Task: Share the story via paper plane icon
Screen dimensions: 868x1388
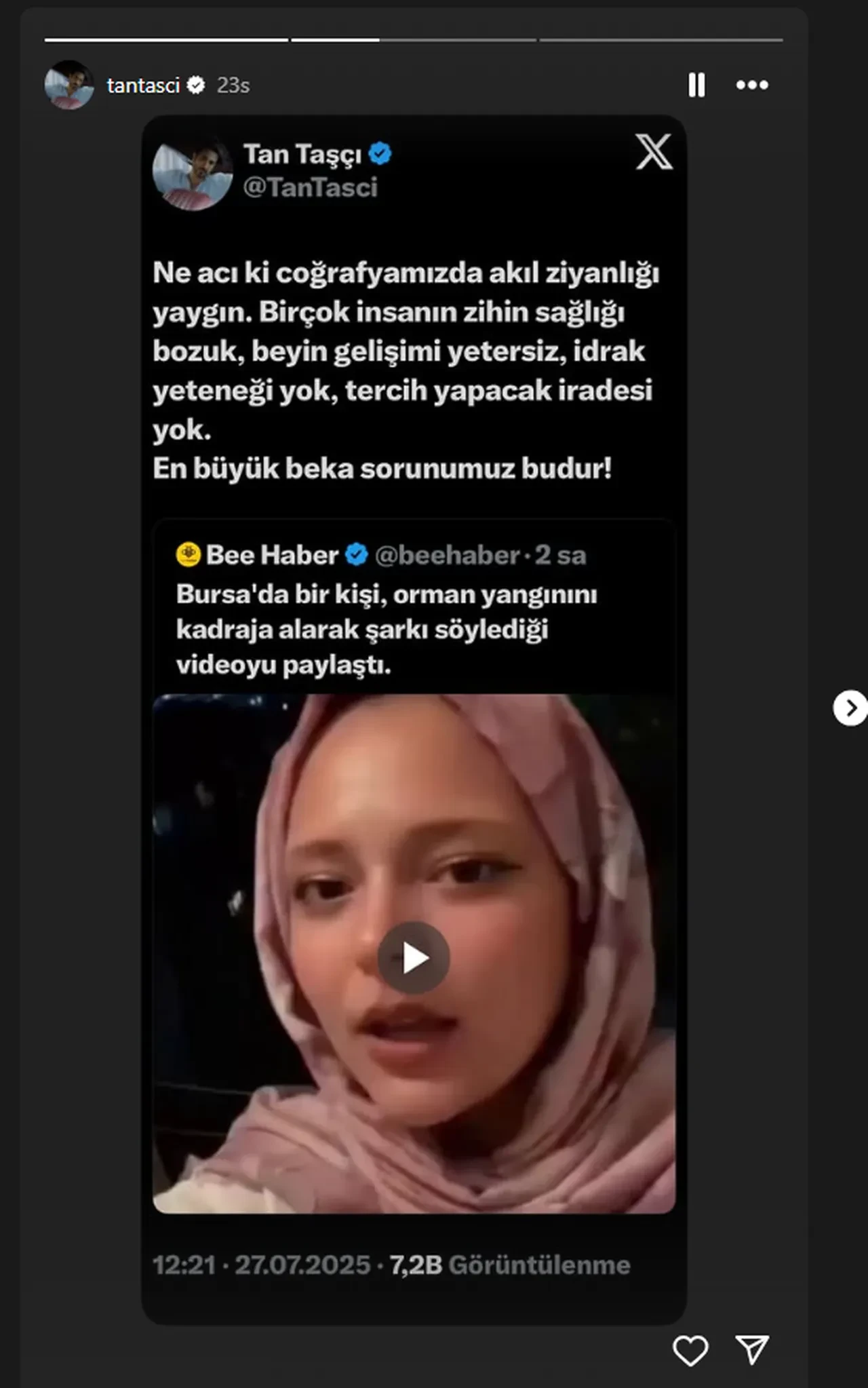Action: coord(752,1350)
